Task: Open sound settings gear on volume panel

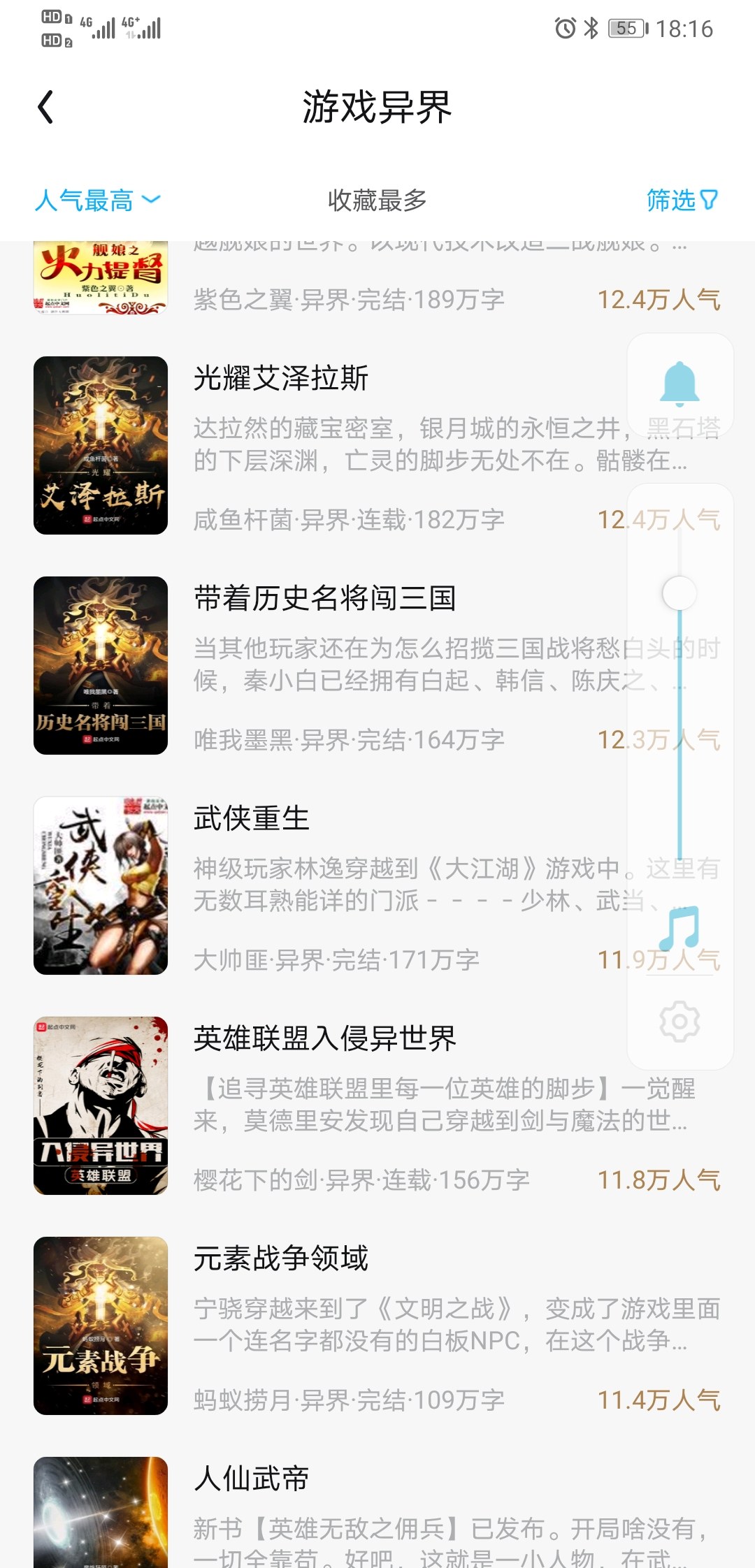Action: 679,1022
